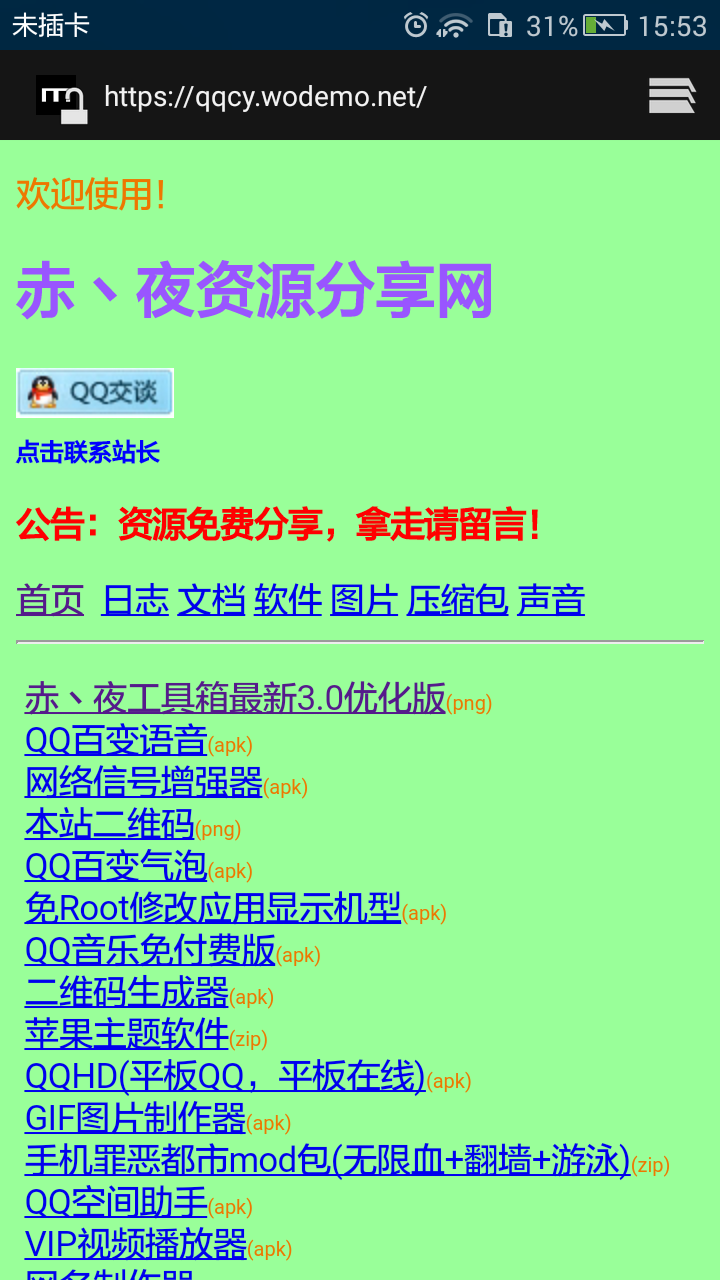Open the 图片 section
This screenshot has width=720, height=1280.
[364, 600]
